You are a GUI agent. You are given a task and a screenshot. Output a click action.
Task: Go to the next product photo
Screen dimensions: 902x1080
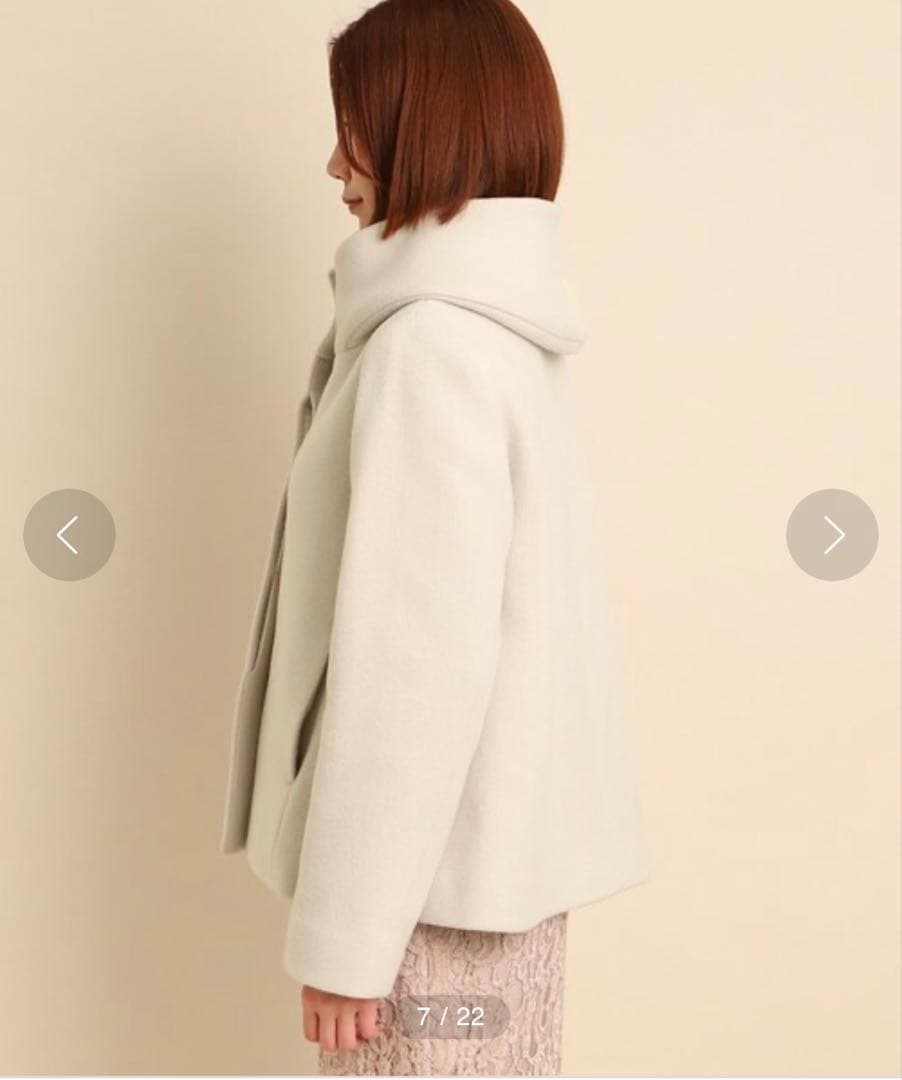pyautogui.click(x=832, y=535)
